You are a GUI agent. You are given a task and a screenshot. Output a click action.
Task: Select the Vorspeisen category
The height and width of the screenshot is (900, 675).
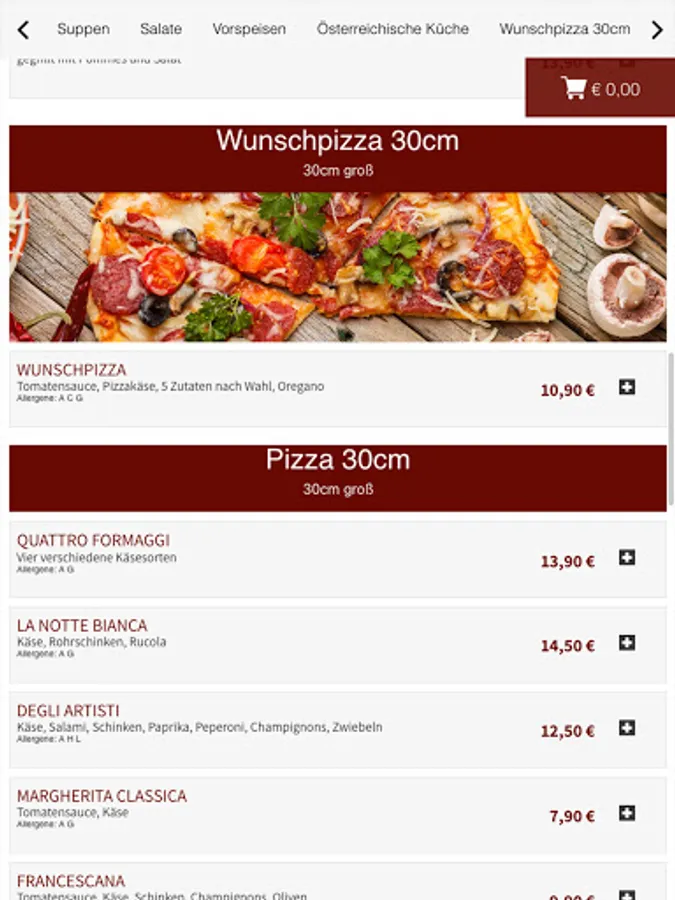pyautogui.click(x=249, y=29)
